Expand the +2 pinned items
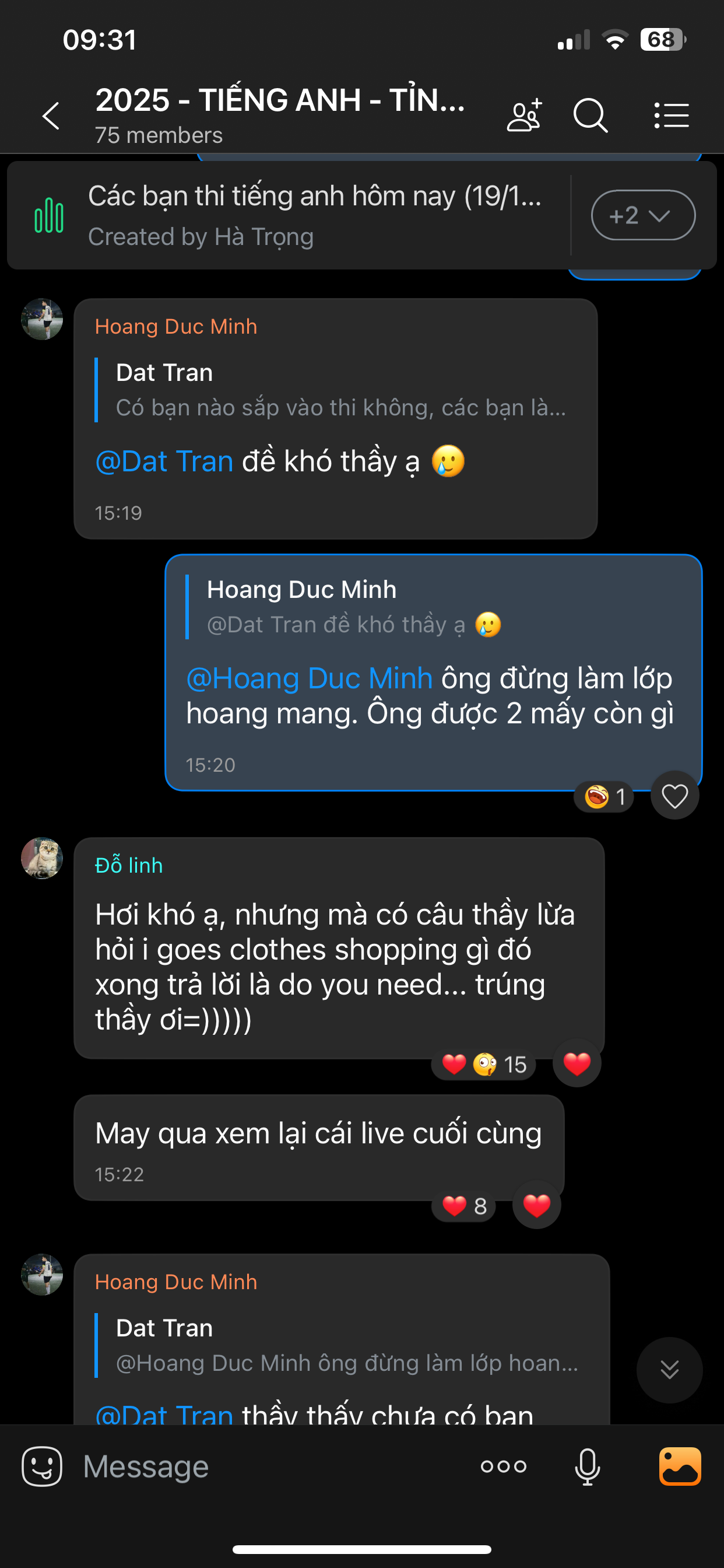The height and width of the screenshot is (1568, 724). [642, 215]
